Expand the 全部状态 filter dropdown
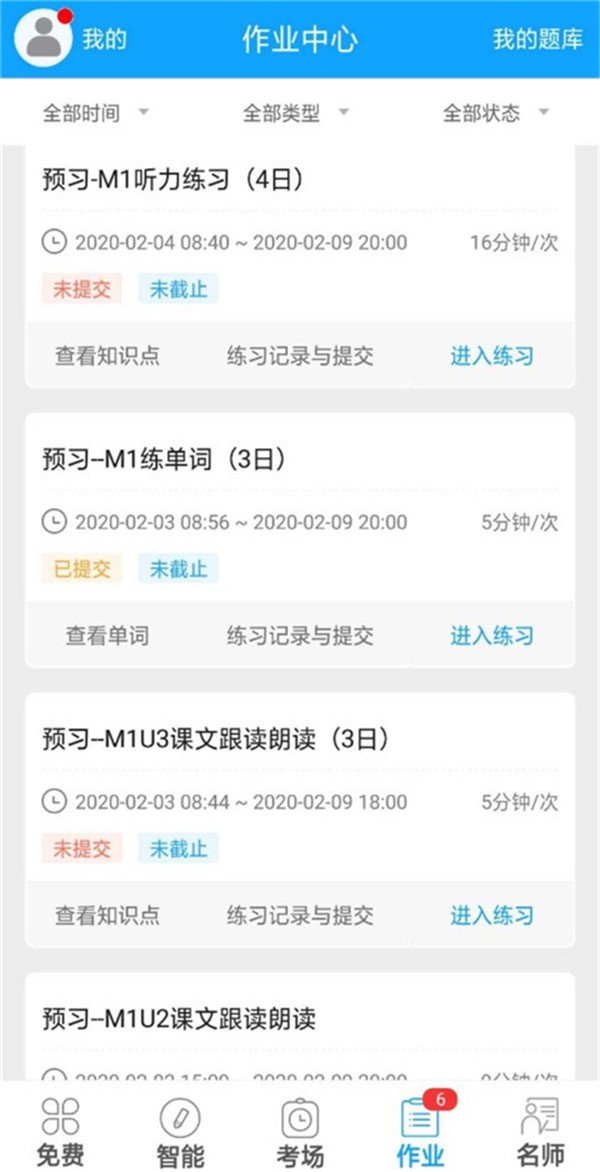Viewport: 600px width, 1172px height. (496, 113)
